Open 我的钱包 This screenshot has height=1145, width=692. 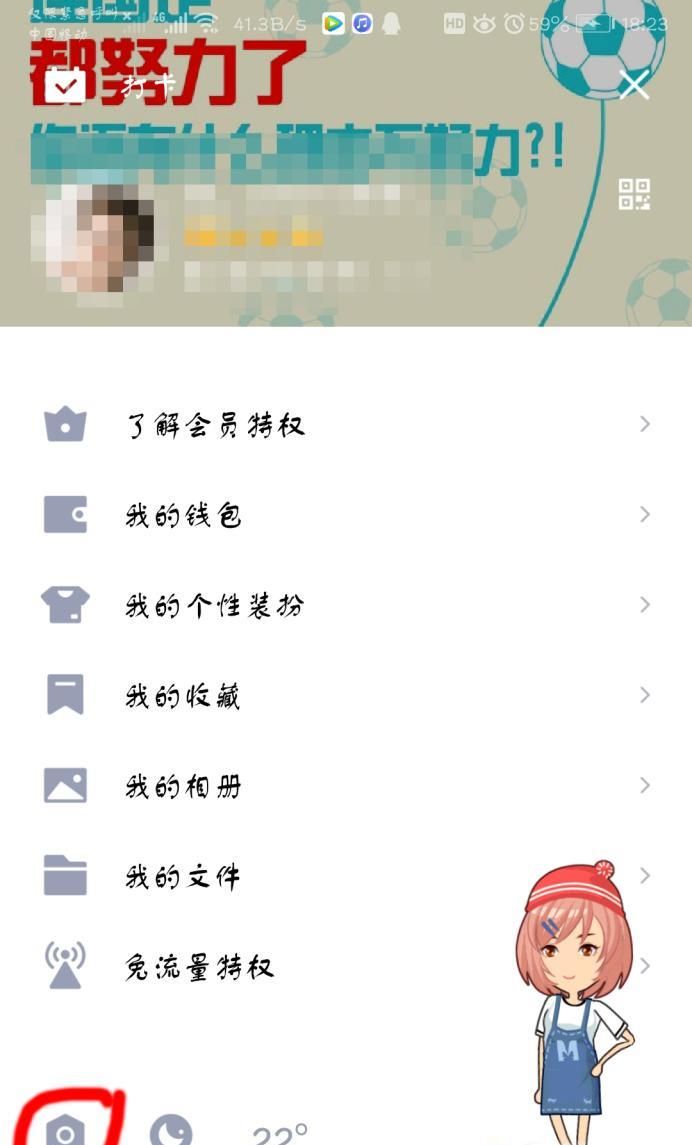pos(345,515)
